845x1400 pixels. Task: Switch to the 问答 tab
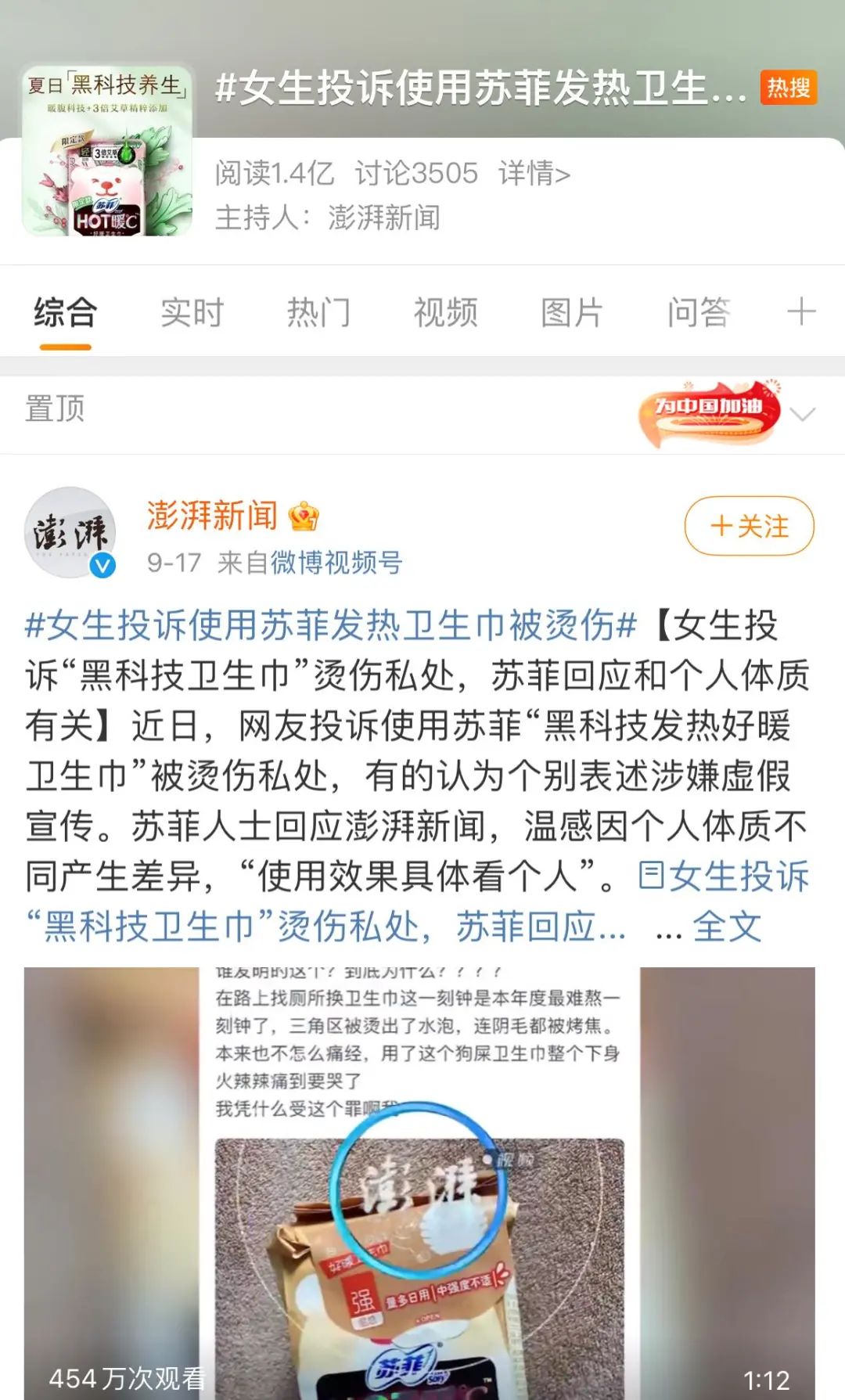click(x=699, y=313)
